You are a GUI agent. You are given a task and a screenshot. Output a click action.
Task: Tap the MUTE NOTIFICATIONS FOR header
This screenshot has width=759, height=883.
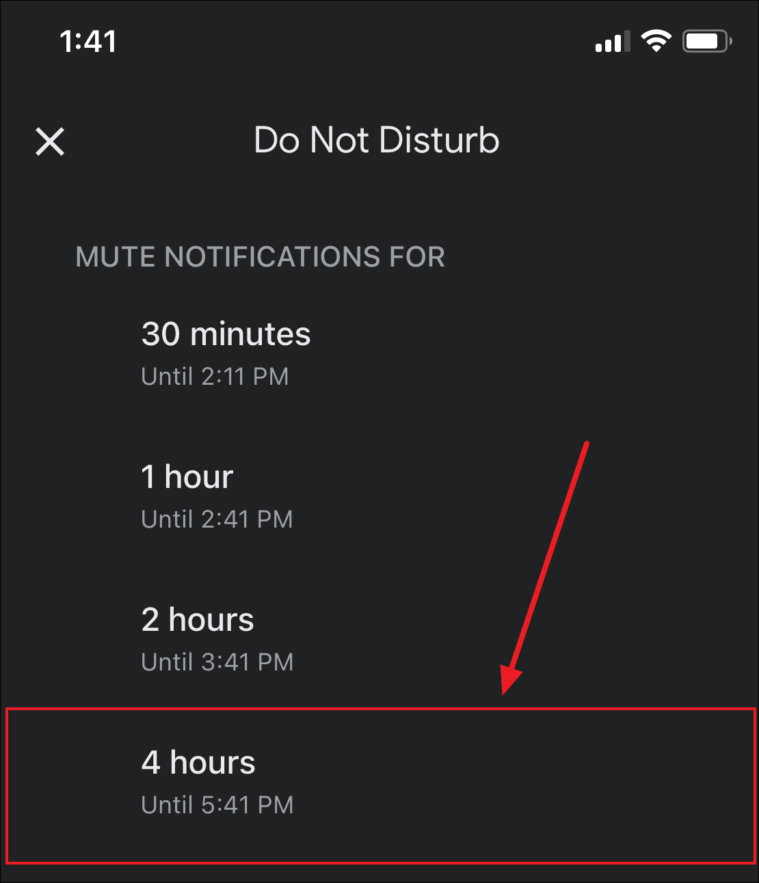260,257
